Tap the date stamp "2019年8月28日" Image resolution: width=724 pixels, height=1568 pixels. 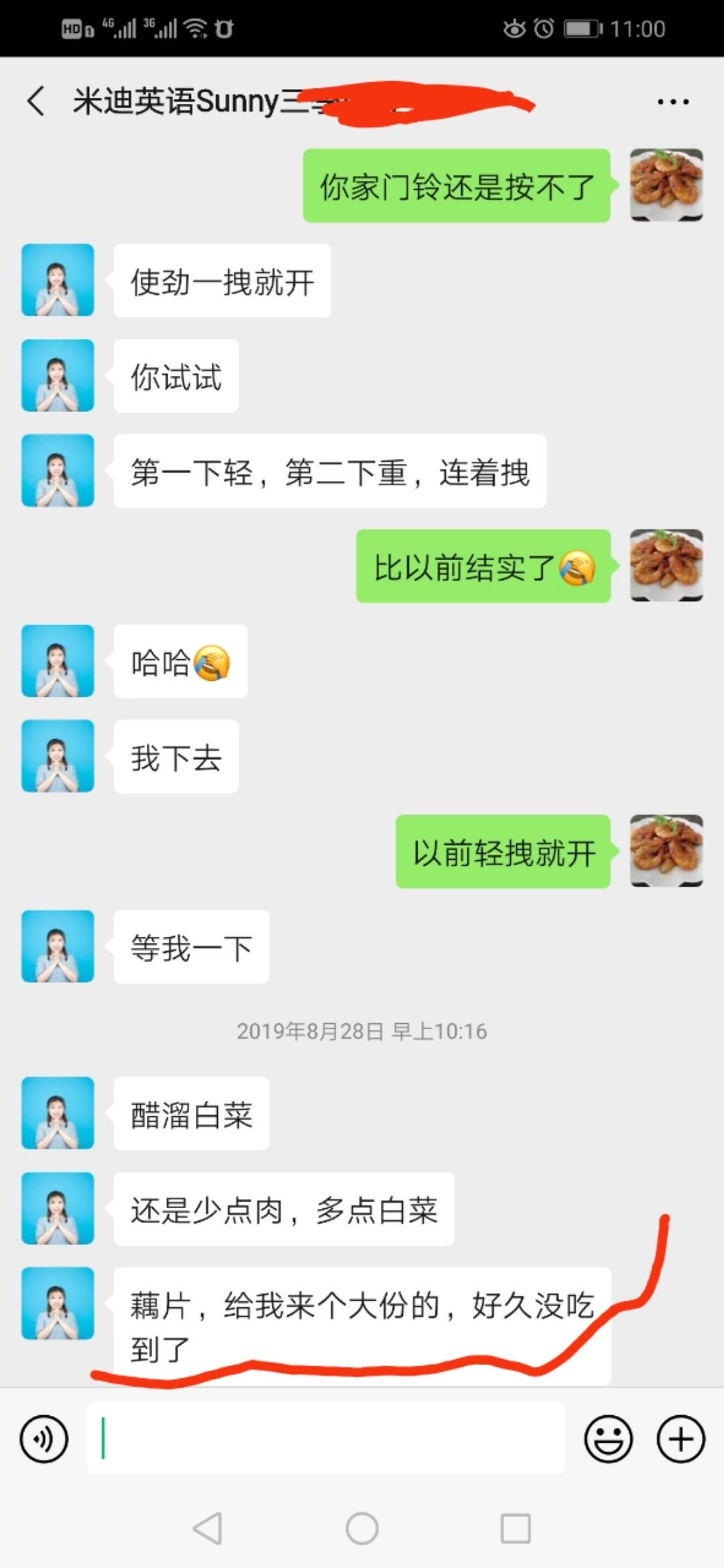click(x=362, y=1032)
